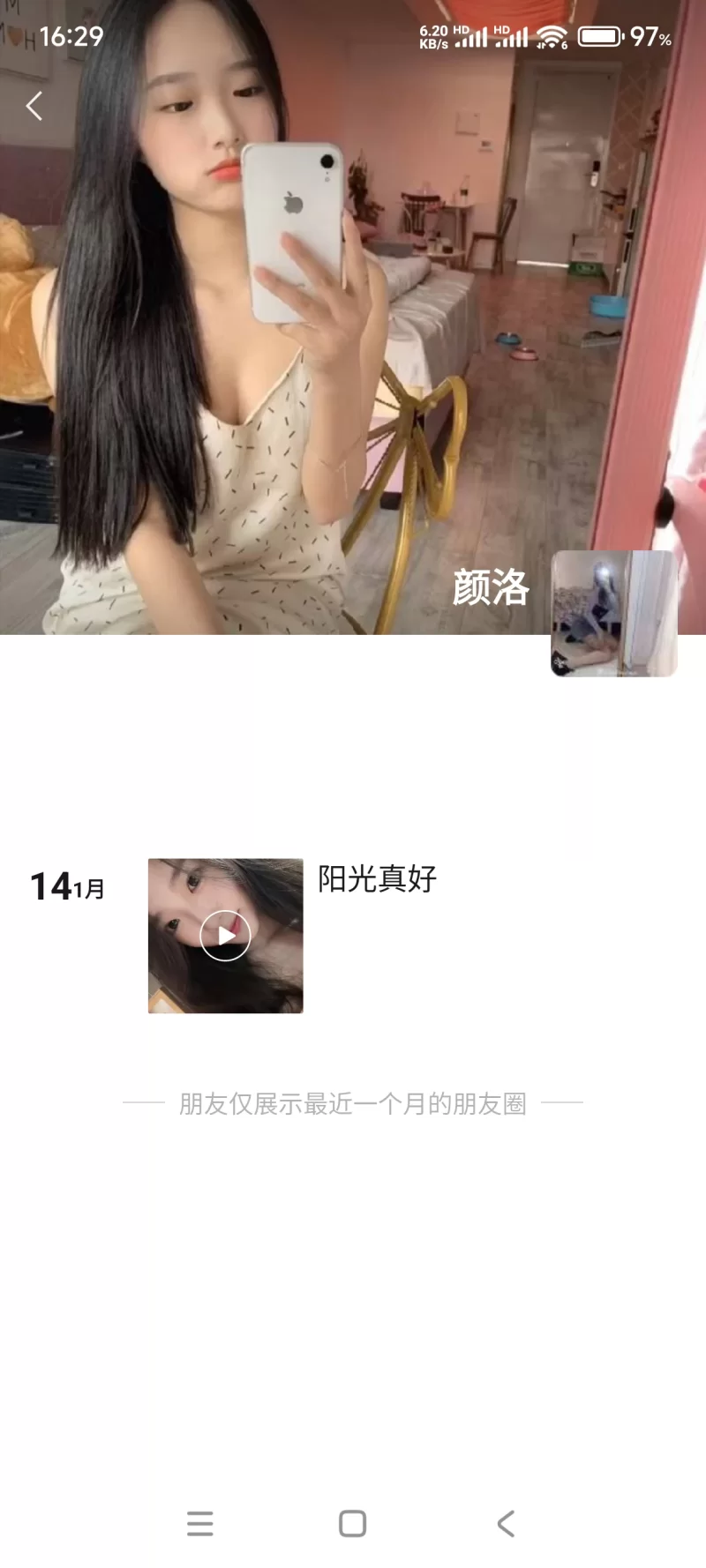Go to the home screen
706x1568 pixels.
pos(352,1523)
